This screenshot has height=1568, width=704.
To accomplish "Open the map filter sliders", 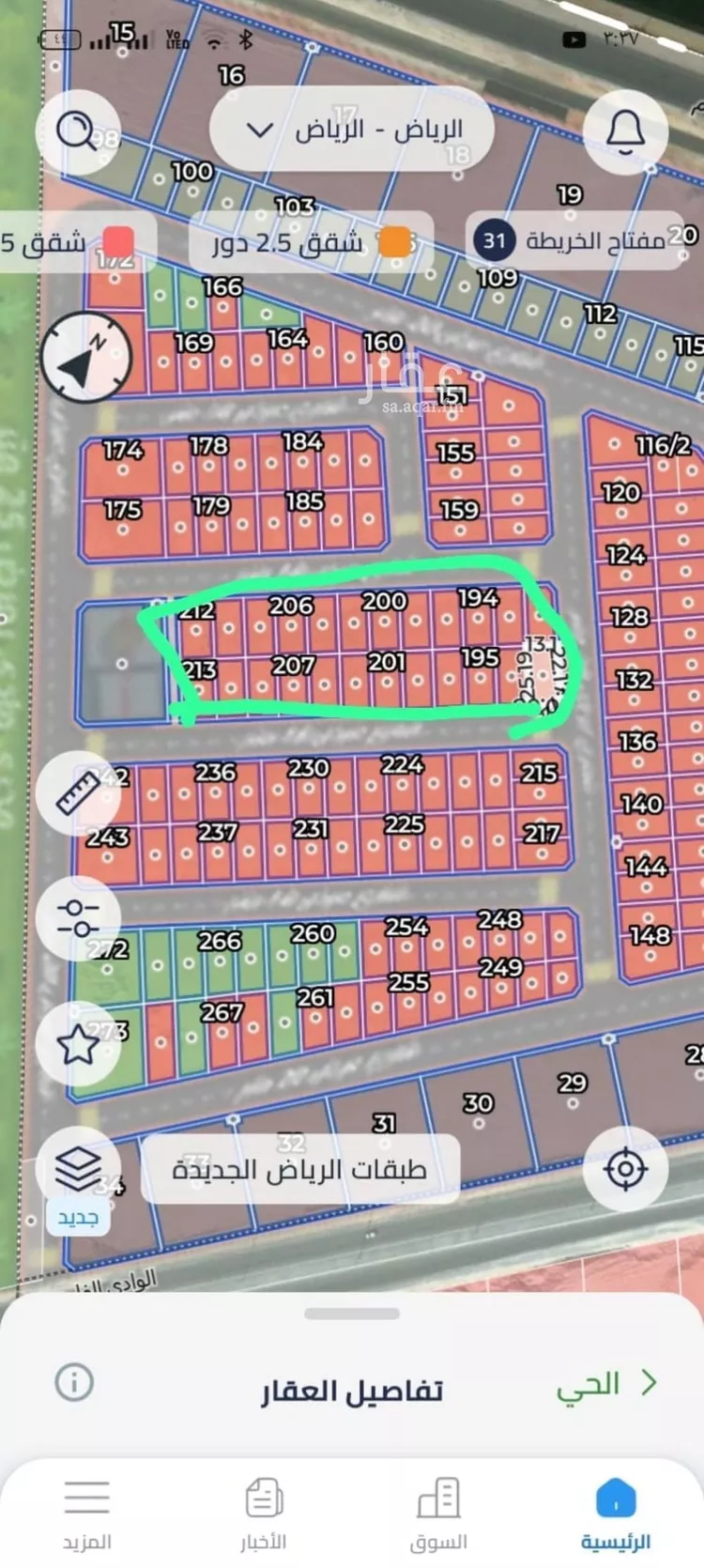I will [x=78, y=917].
